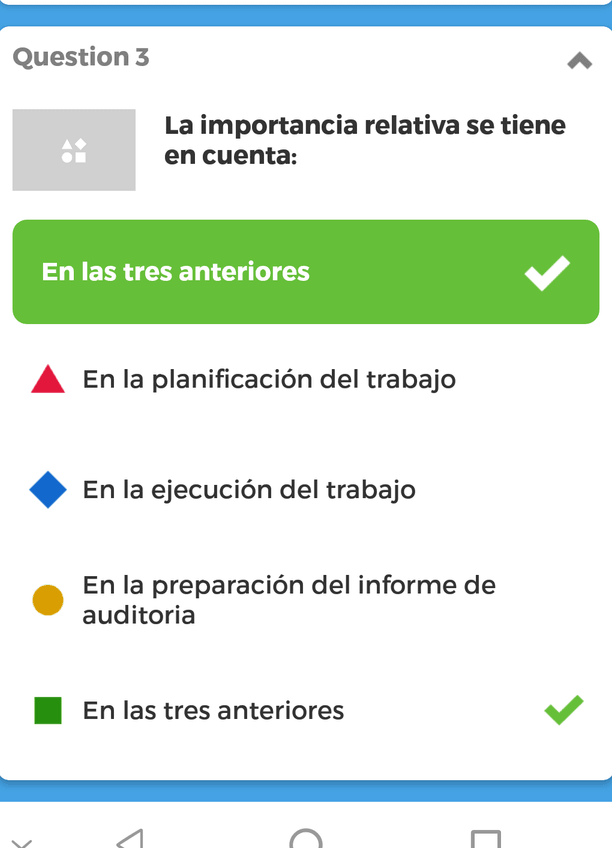Image resolution: width=612 pixels, height=848 pixels.
Task: Open the recent apps view
Action: 485,838
